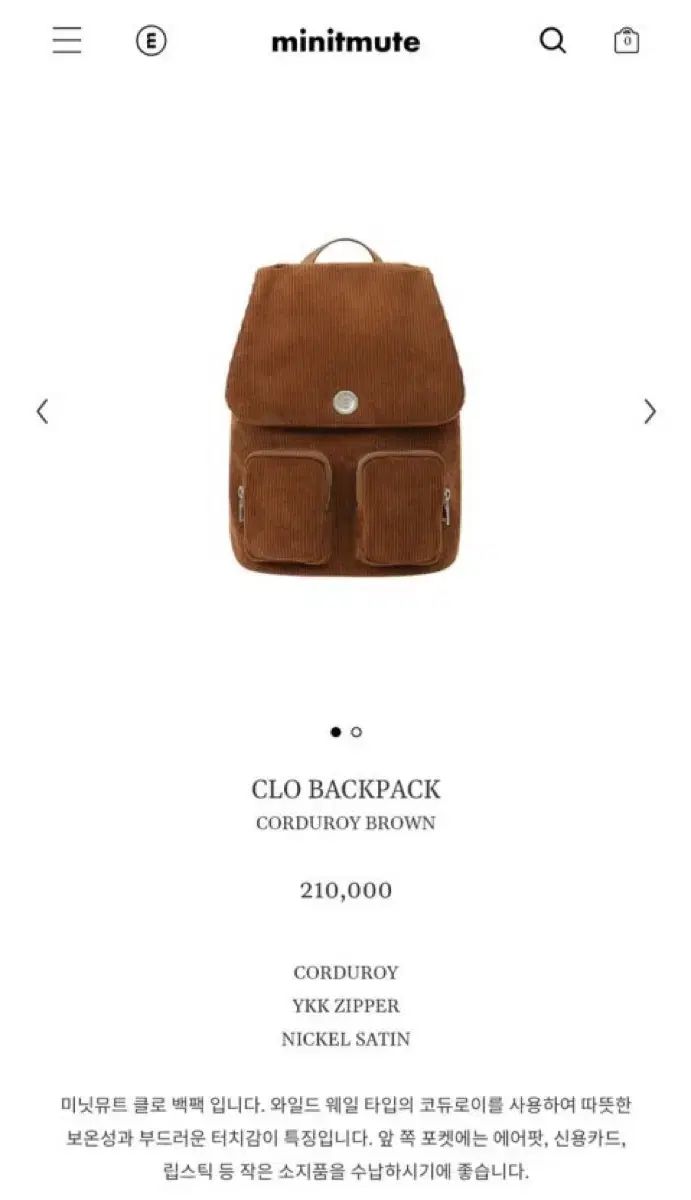The width and height of the screenshot is (691, 1200).
Task: Go to minitmute home via logo
Action: click(345, 41)
